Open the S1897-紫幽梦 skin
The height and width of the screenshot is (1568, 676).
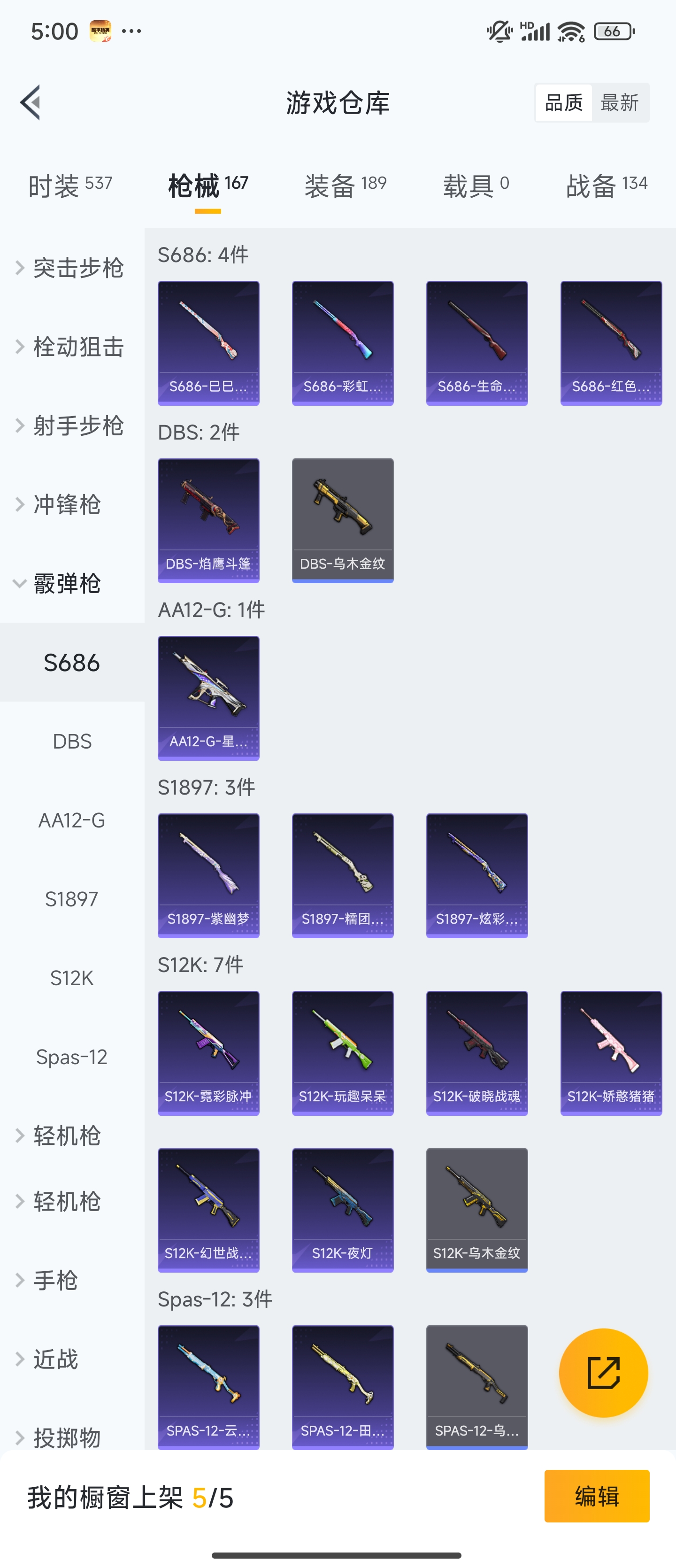[x=208, y=875]
